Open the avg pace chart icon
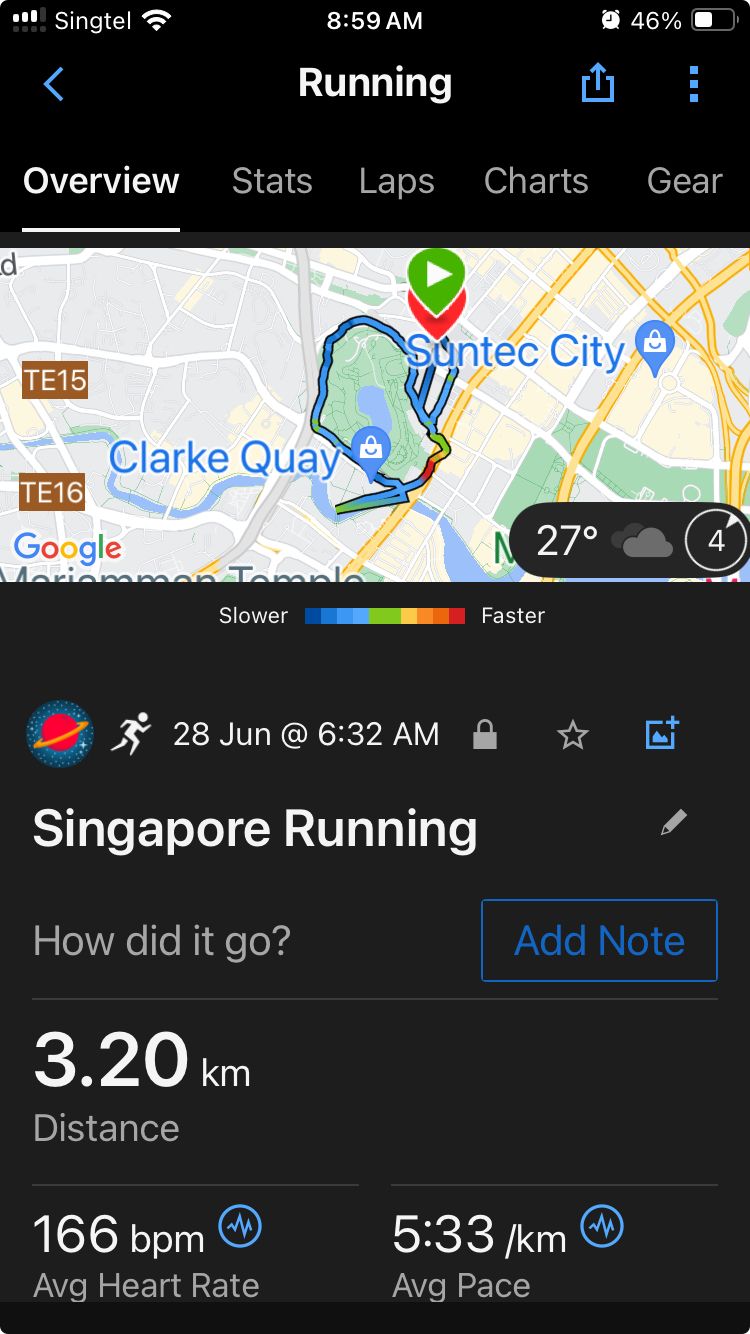 602,1226
